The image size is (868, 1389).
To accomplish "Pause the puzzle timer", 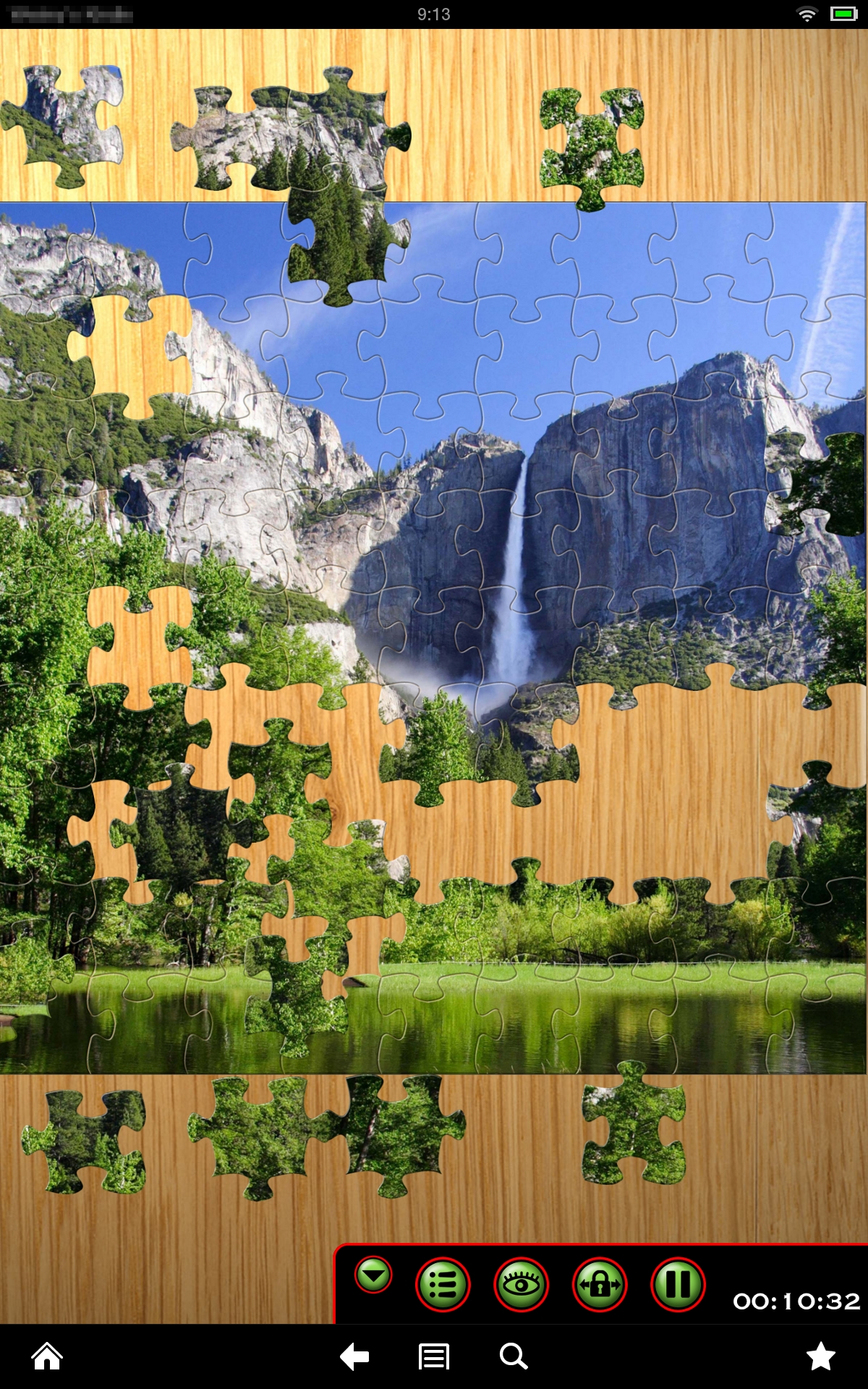I will click(678, 1285).
